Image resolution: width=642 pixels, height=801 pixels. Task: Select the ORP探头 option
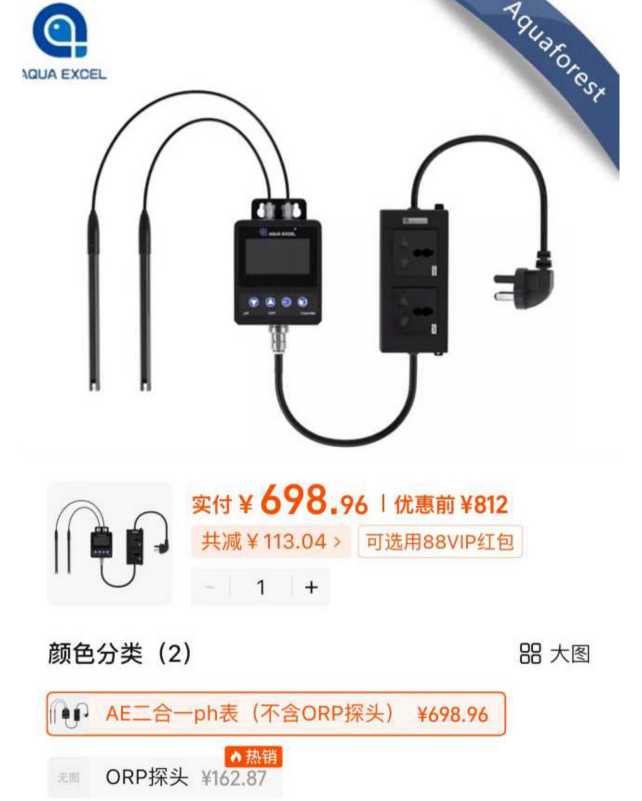[160, 777]
